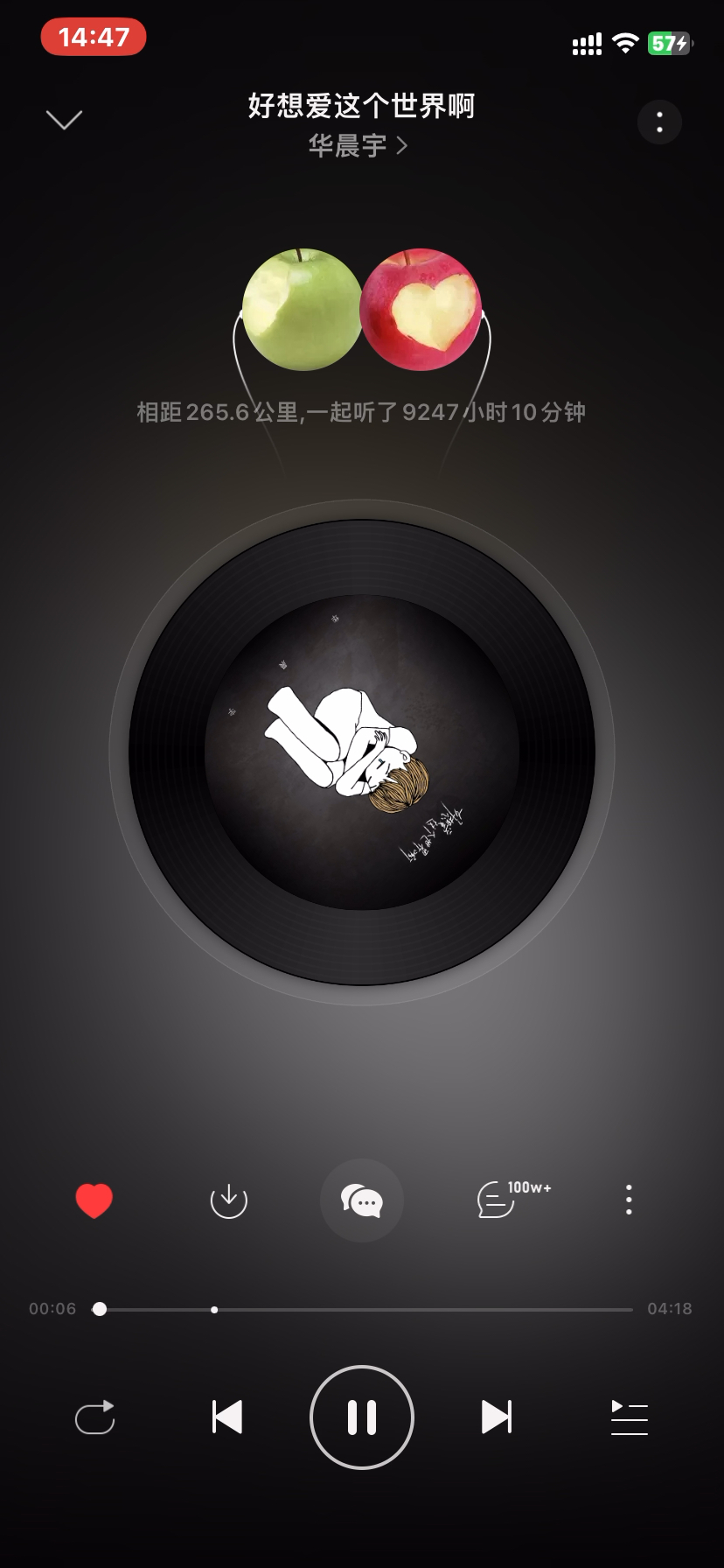Open the top-right overflow menu

659,122
